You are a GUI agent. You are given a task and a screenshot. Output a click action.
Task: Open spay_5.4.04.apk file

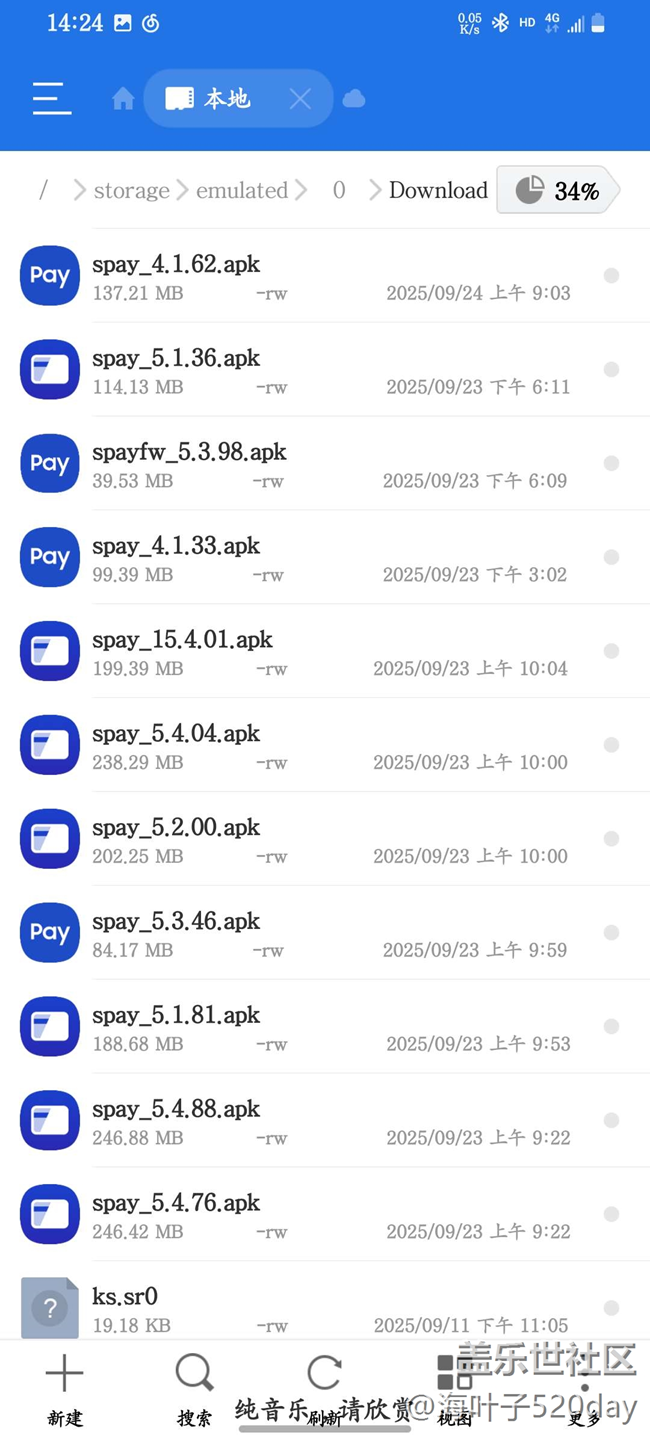tap(176, 735)
